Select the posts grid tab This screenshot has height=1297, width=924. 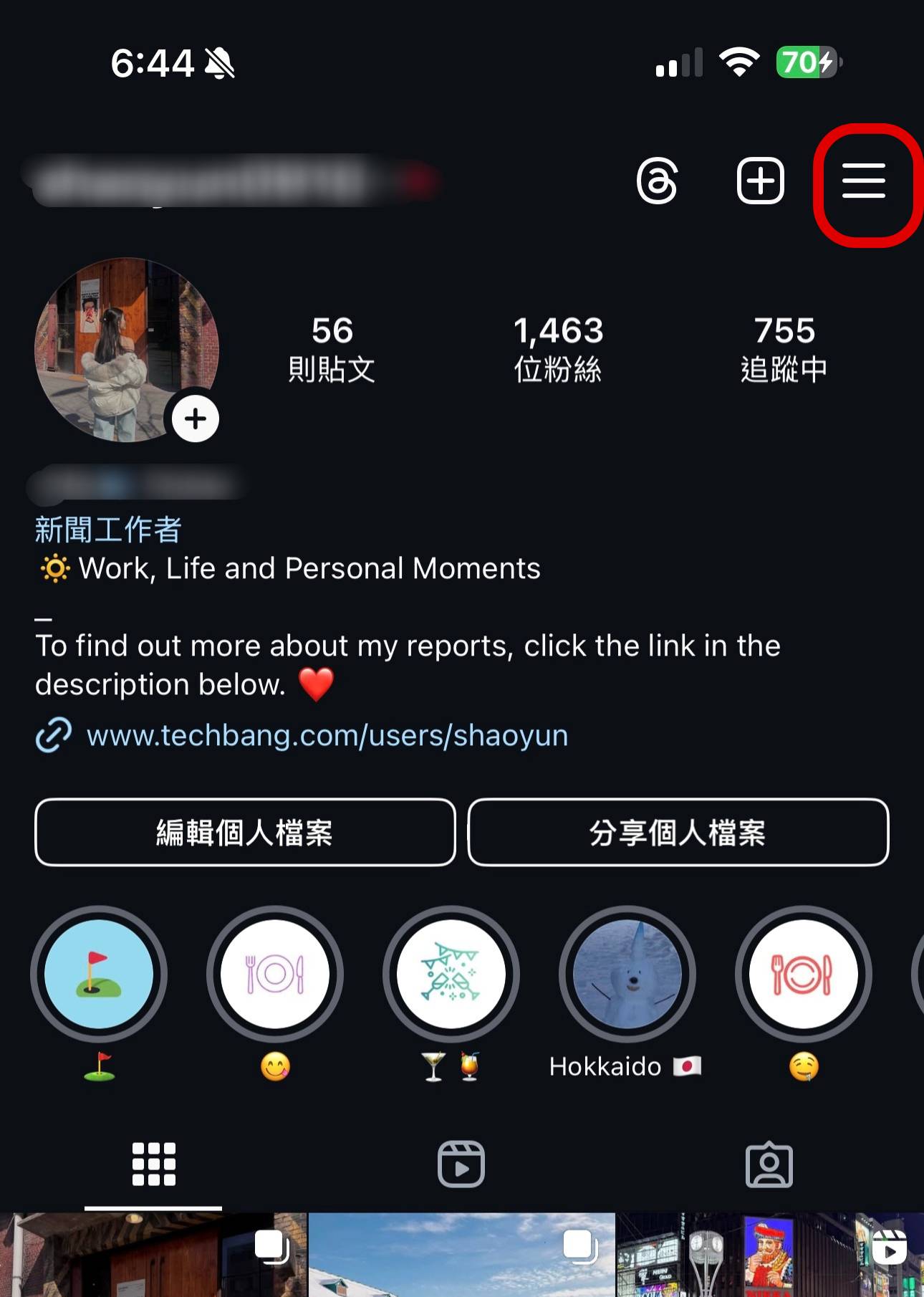[x=153, y=1164]
